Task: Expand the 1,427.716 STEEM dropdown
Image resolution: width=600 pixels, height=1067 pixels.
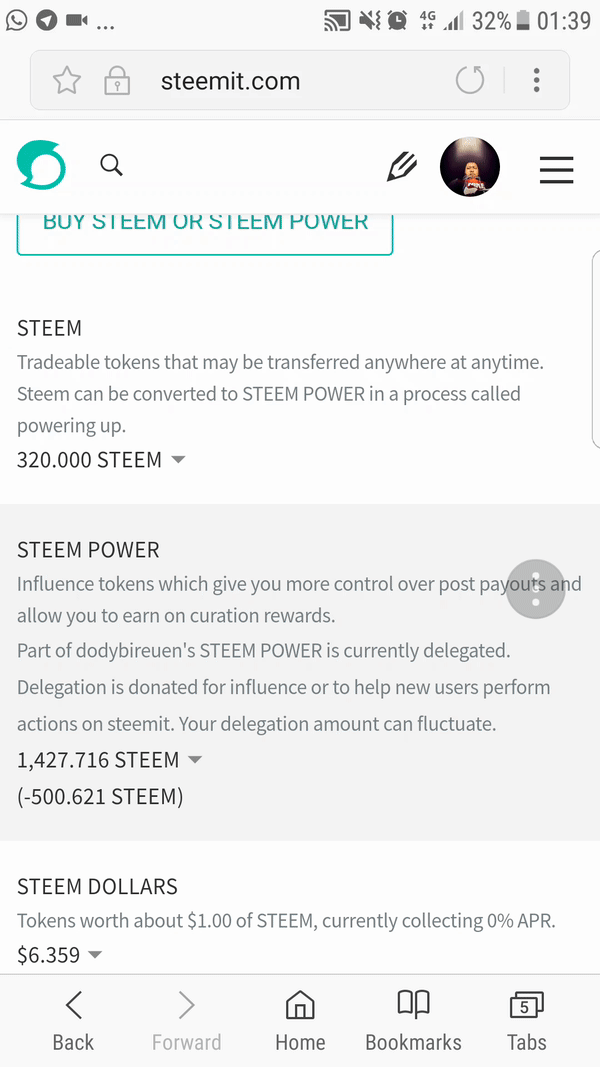Action: pyautogui.click(x=110, y=759)
